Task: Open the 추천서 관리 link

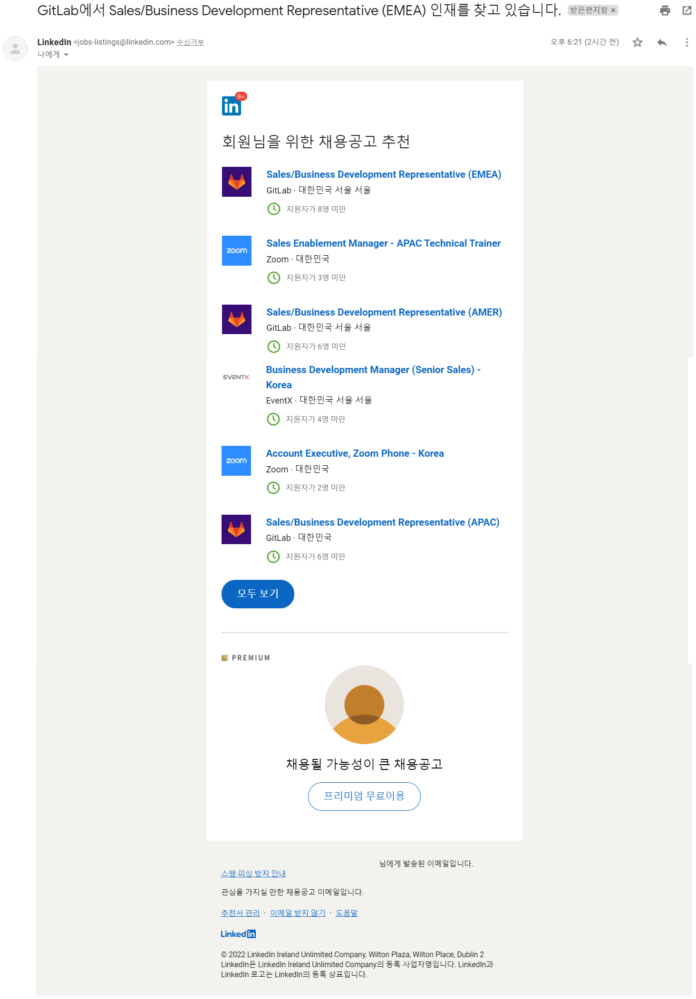Action: coord(240,913)
